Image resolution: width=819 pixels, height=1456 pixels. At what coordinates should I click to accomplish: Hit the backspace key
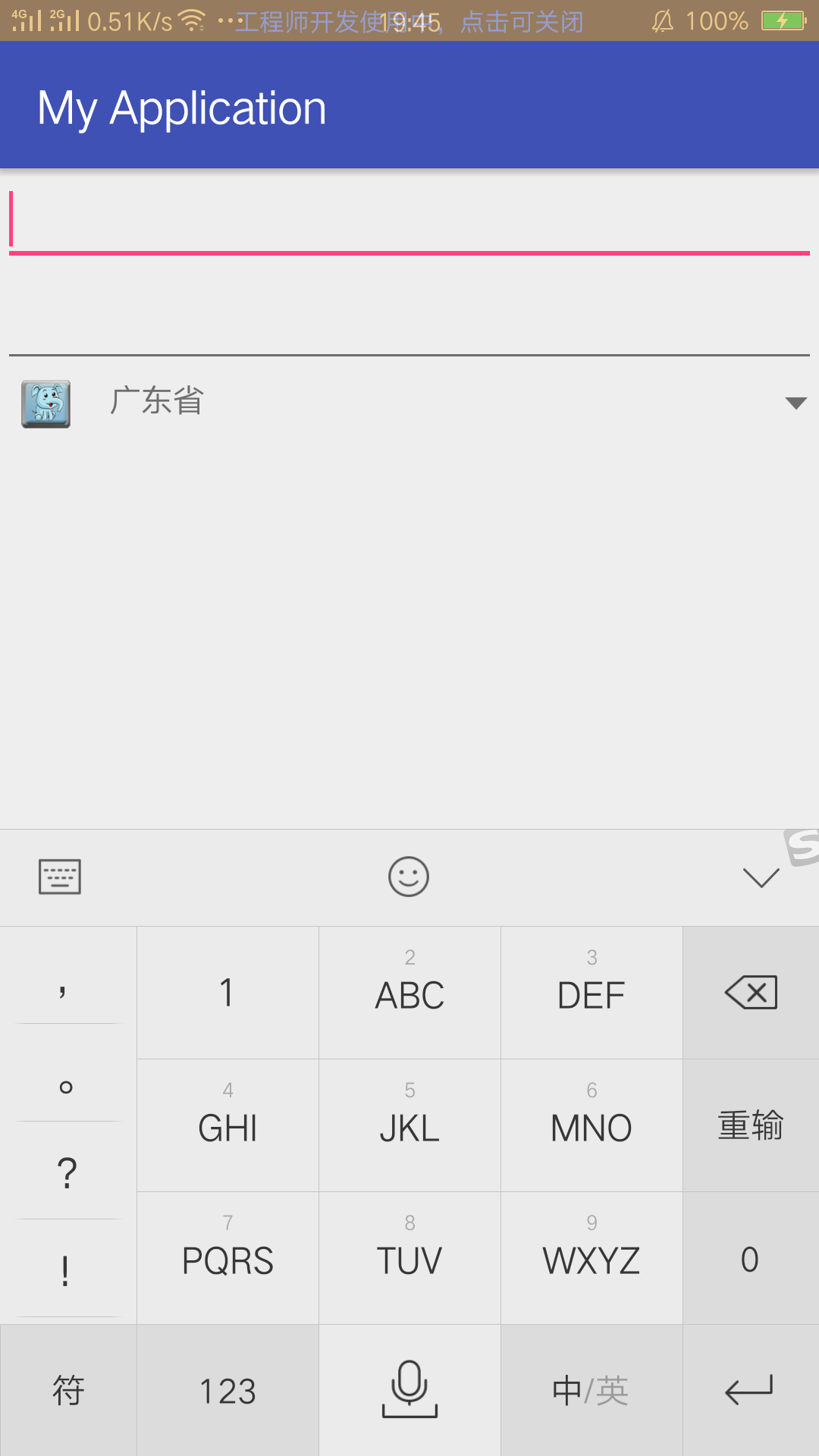click(x=751, y=993)
